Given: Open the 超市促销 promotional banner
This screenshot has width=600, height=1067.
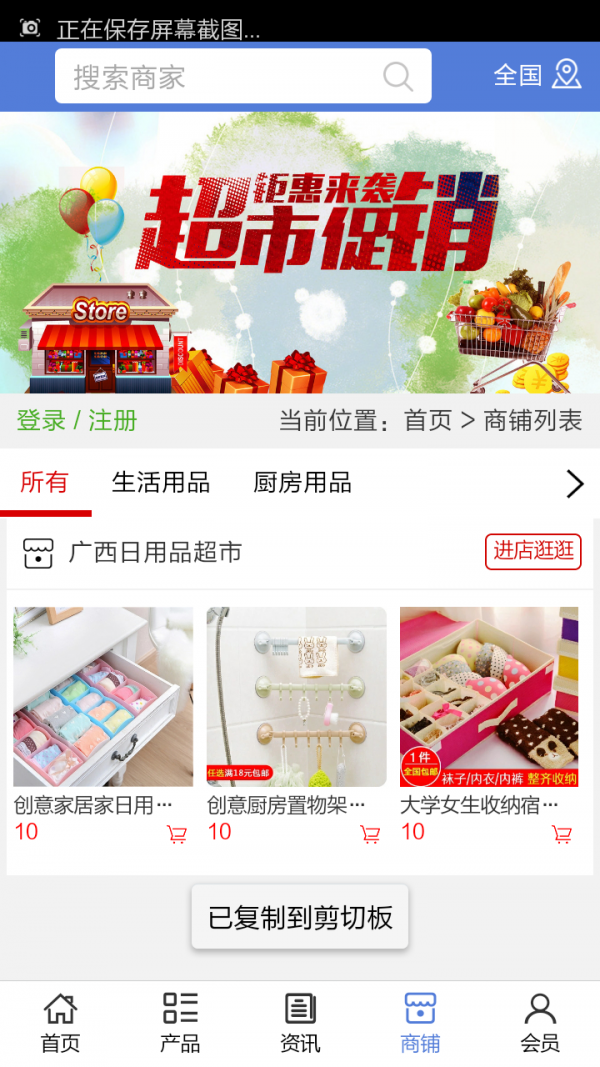Looking at the screenshot, I should coord(300,252).
